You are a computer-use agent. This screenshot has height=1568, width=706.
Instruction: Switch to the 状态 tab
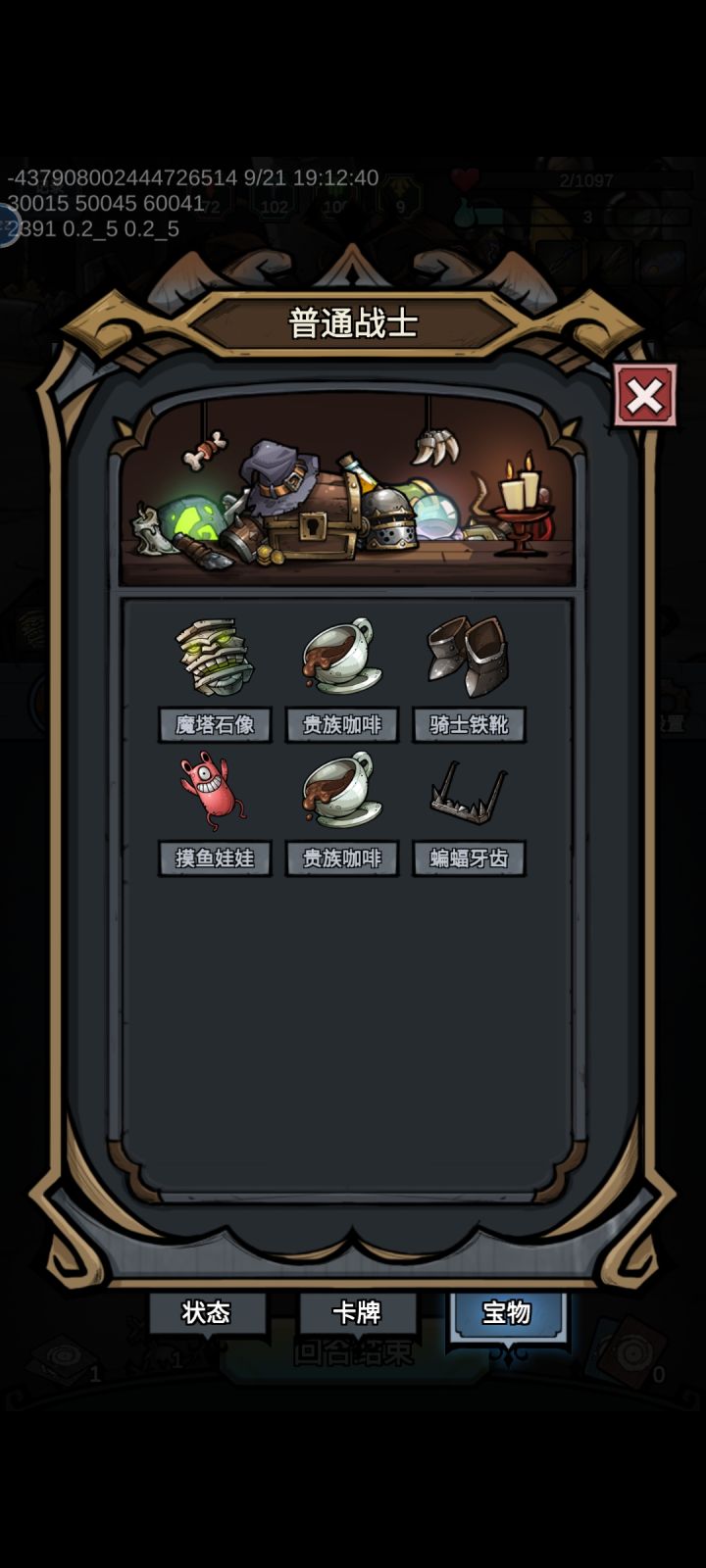click(x=207, y=1314)
